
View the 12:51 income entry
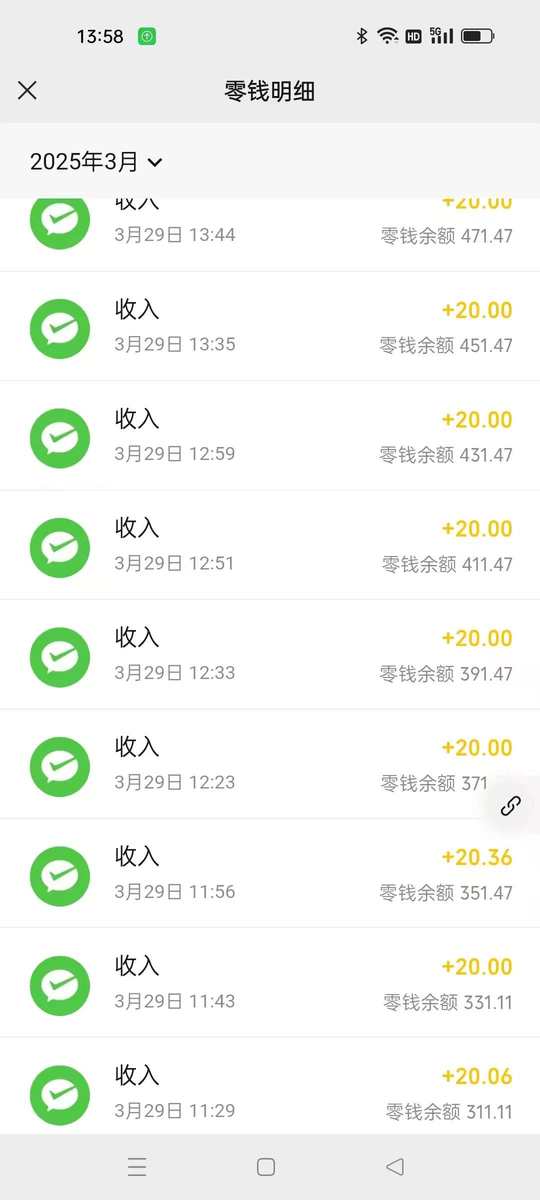270,545
